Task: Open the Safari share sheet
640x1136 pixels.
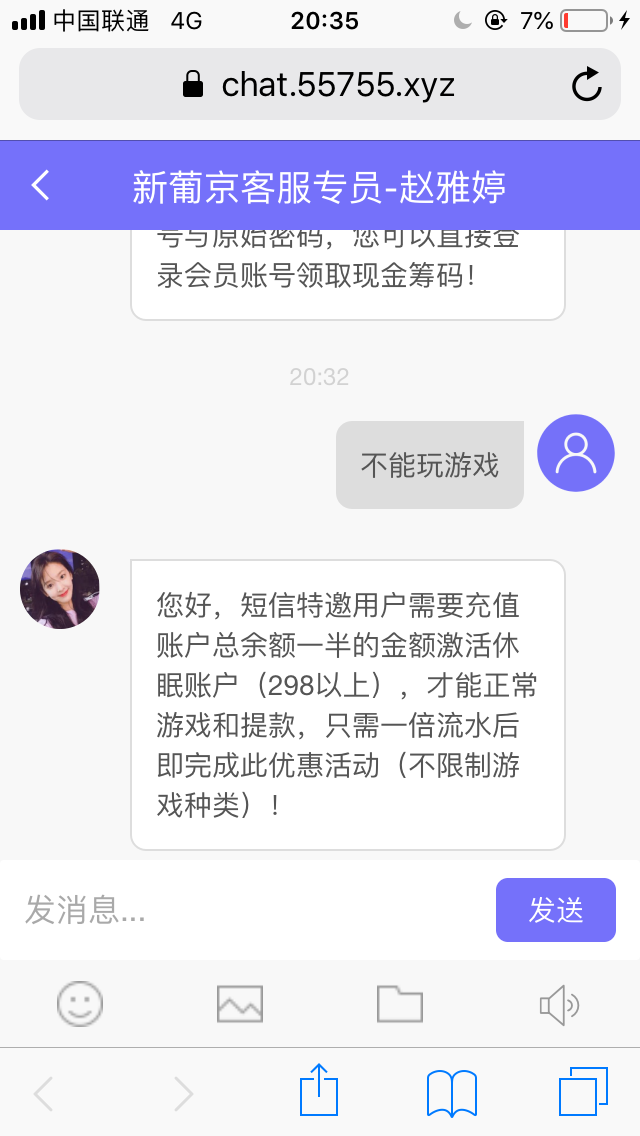Action: pos(319,1091)
